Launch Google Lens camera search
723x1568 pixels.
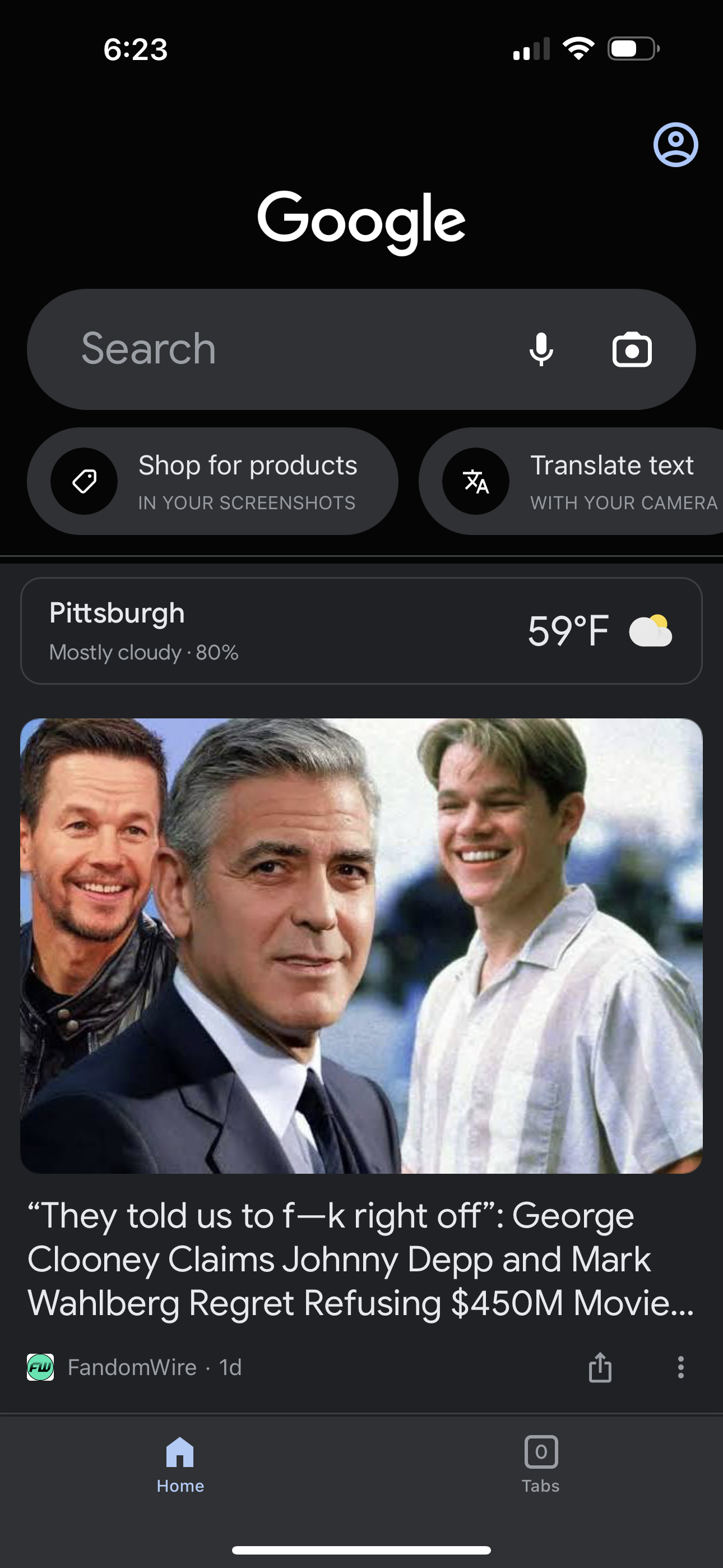click(632, 350)
